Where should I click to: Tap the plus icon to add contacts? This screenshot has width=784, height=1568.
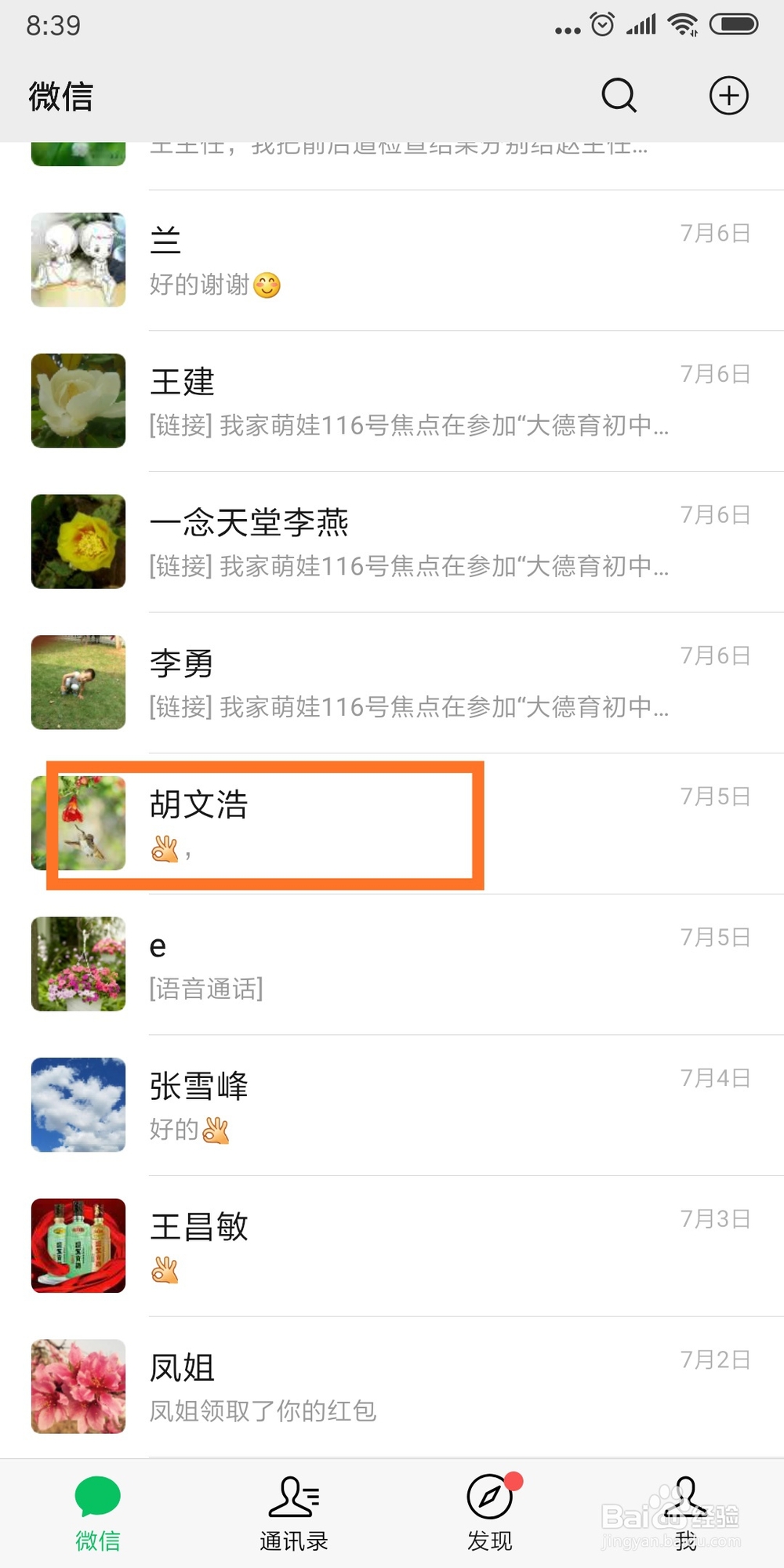[728, 95]
